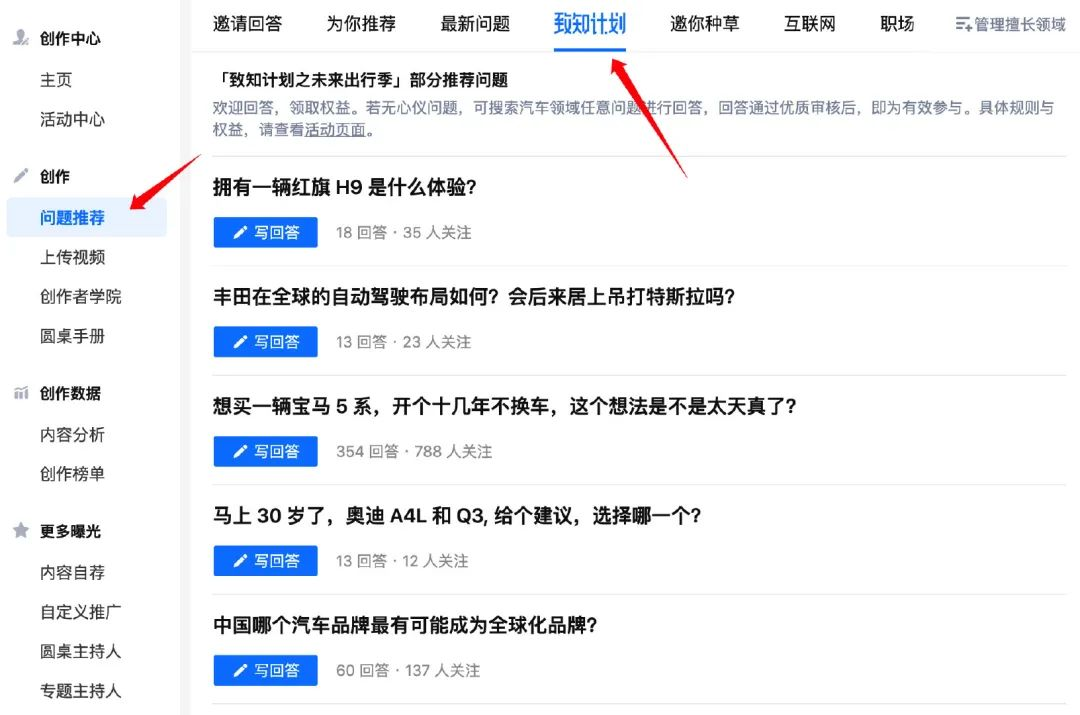Screen dimensions: 1080x715
Task: Switch to the 邀请回答 tab
Action: (x=247, y=24)
